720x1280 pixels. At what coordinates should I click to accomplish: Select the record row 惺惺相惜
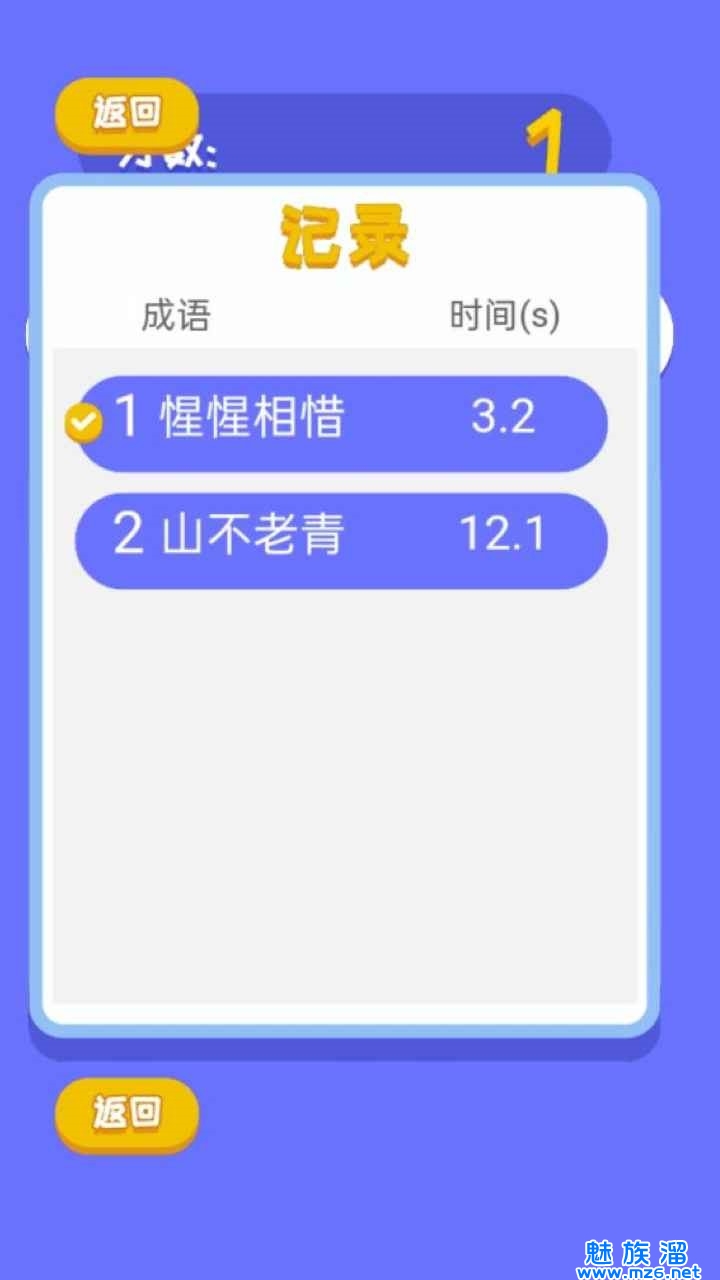[341, 423]
